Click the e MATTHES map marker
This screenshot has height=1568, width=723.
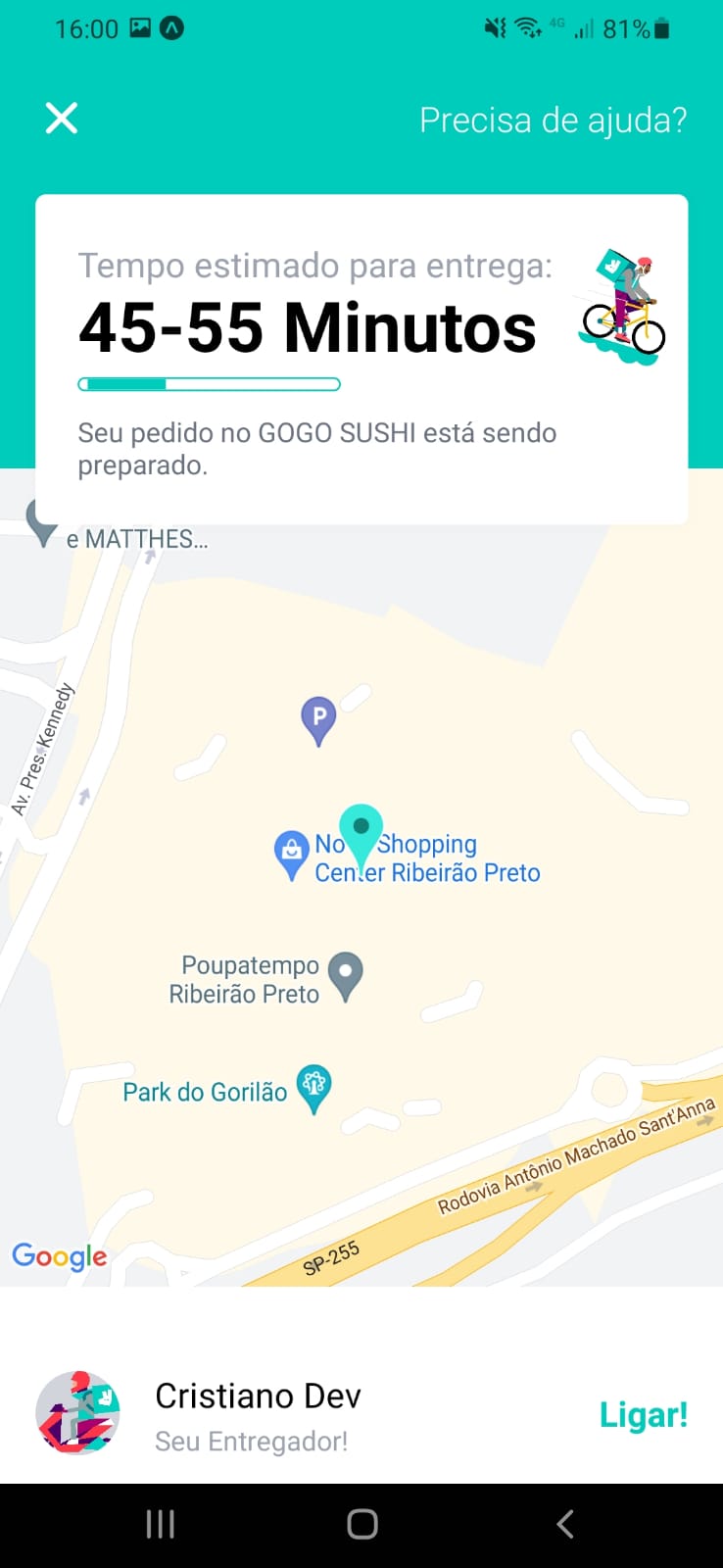(43, 524)
